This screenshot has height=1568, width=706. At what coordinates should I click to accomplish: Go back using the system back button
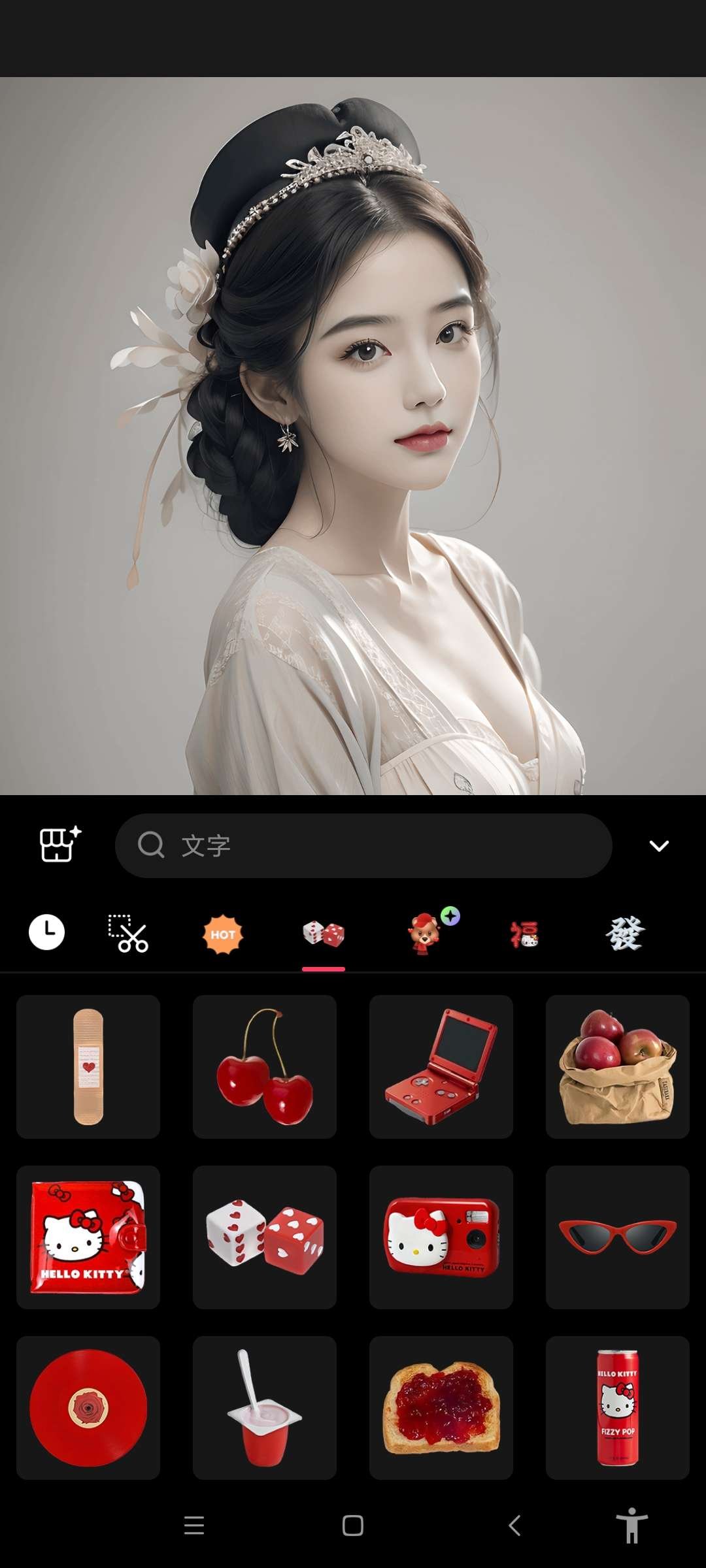[x=514, y=1526]
